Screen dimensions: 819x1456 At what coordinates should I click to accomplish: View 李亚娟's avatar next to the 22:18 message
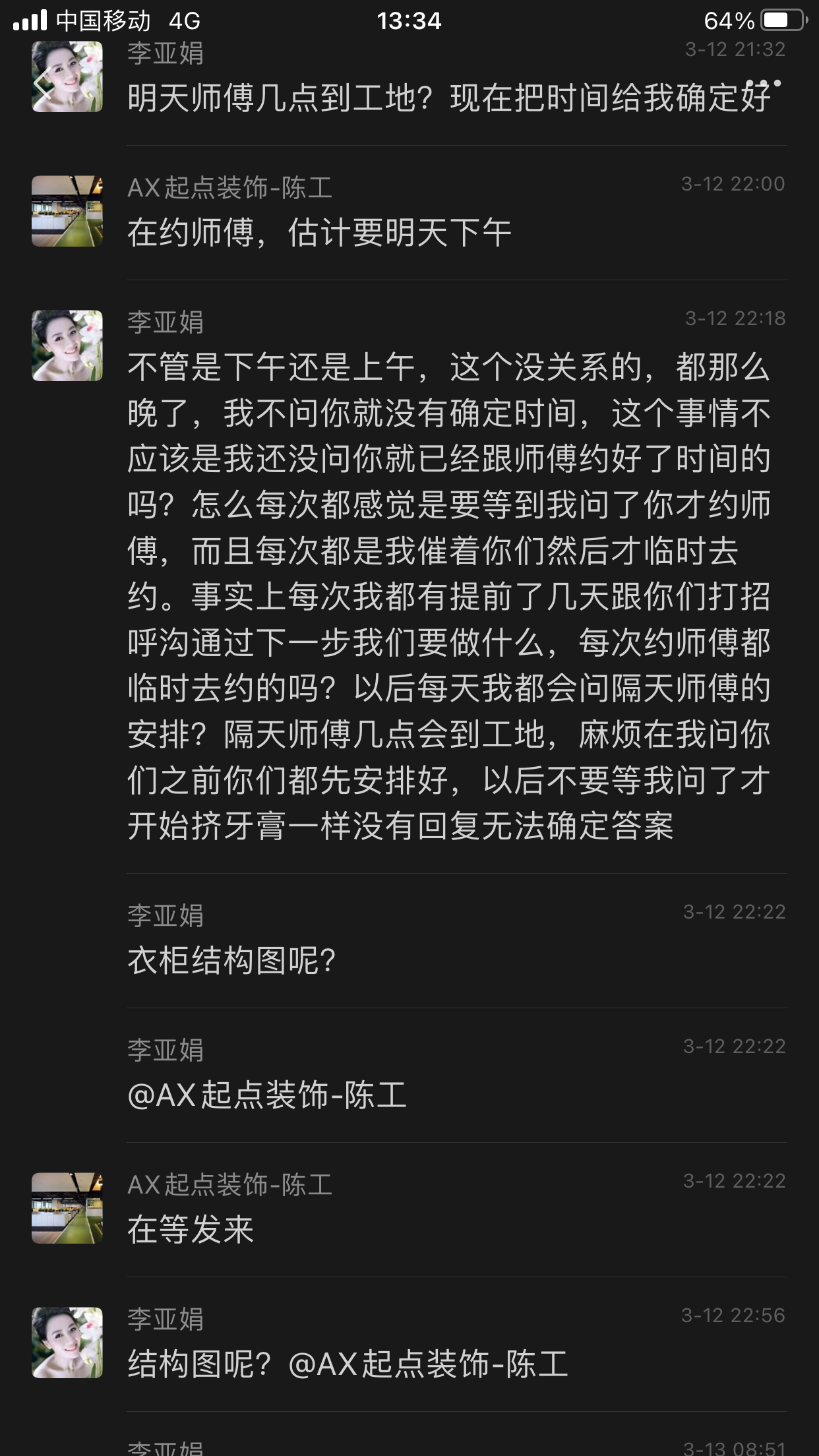(67, 346)
